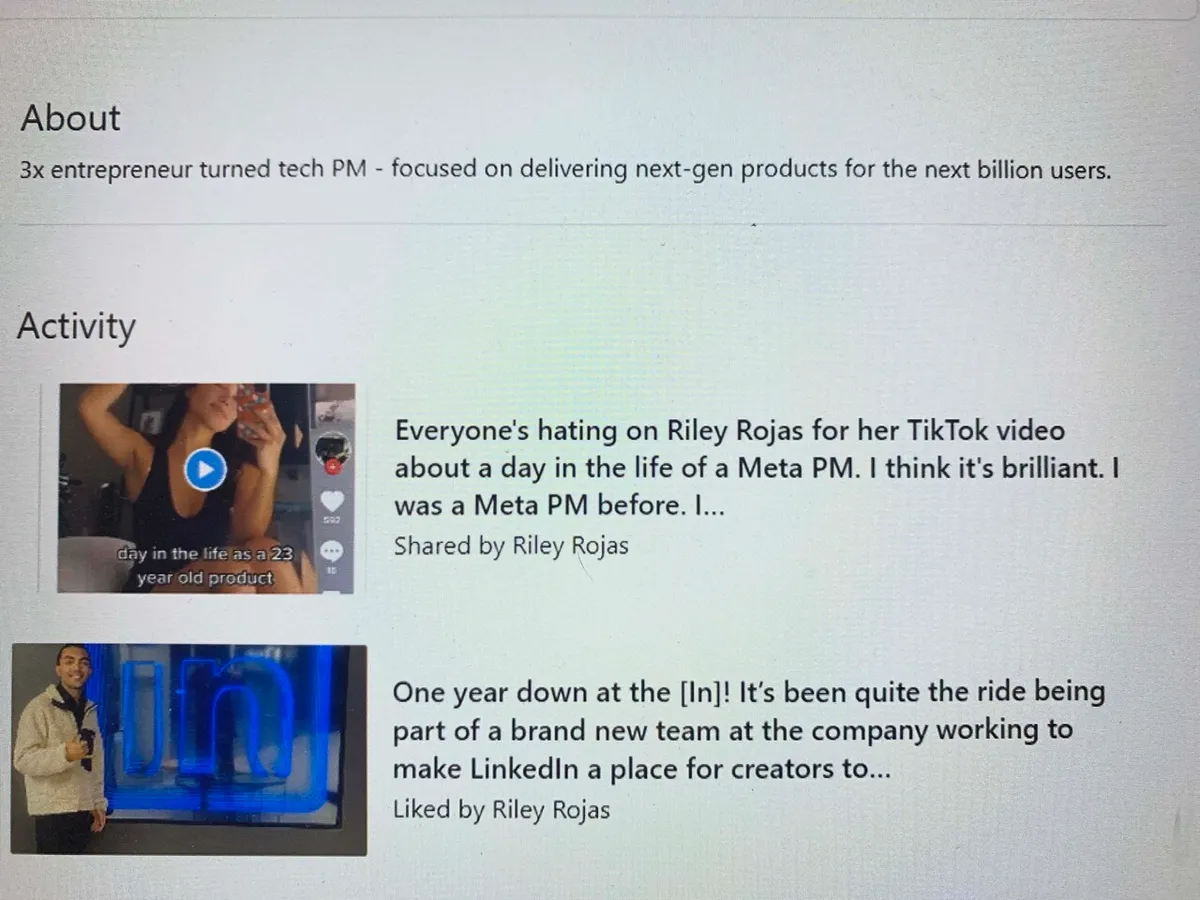Play the TikTok video in the first activity post
The height and width of the screenshot is (900, 1200).
coord(205,469)
